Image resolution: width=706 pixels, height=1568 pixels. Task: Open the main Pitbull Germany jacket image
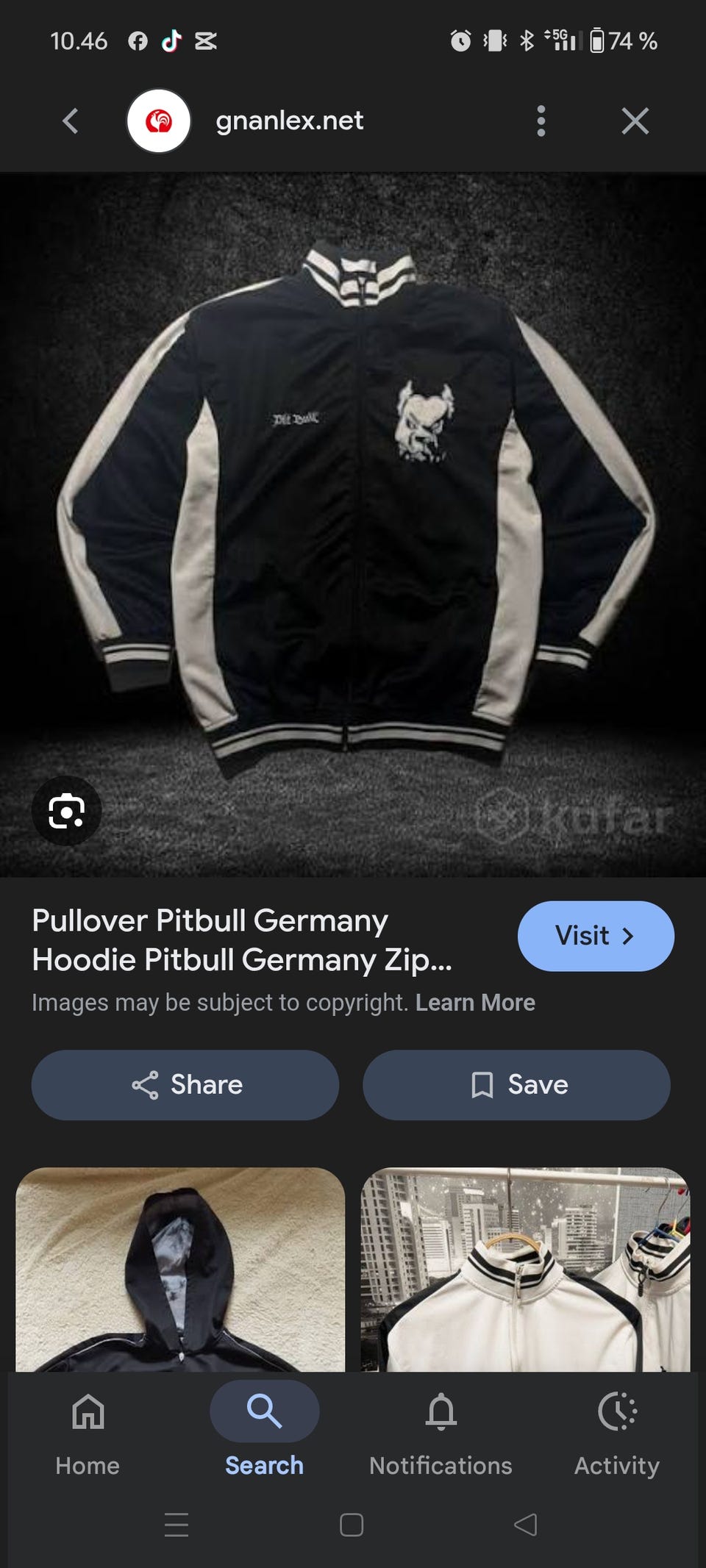point(353,507)
